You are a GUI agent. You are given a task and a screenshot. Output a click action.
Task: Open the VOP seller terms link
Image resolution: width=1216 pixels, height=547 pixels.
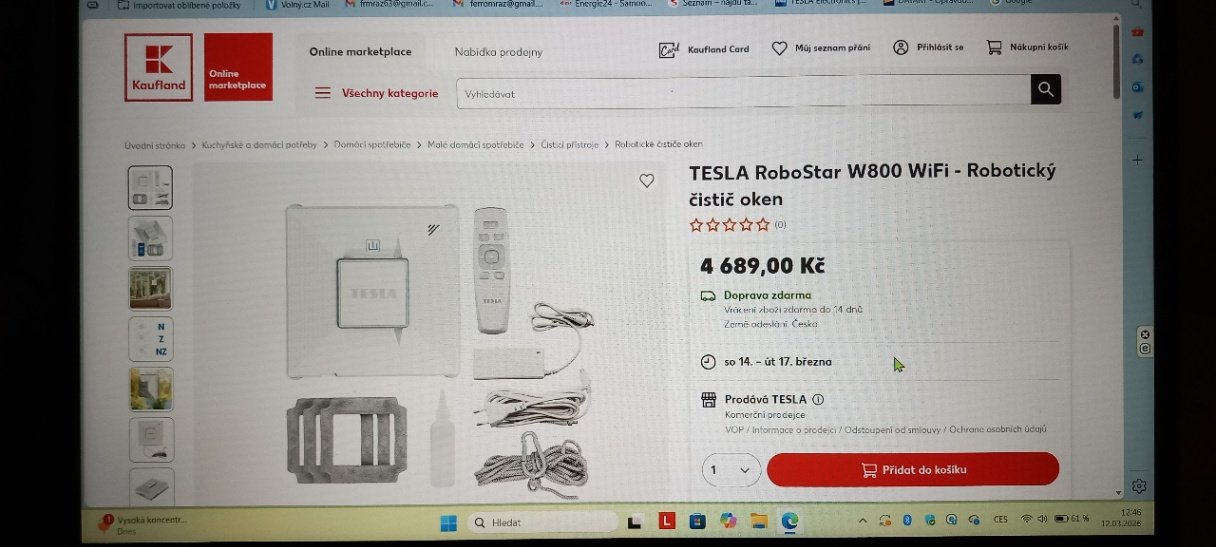click(733, 429)
